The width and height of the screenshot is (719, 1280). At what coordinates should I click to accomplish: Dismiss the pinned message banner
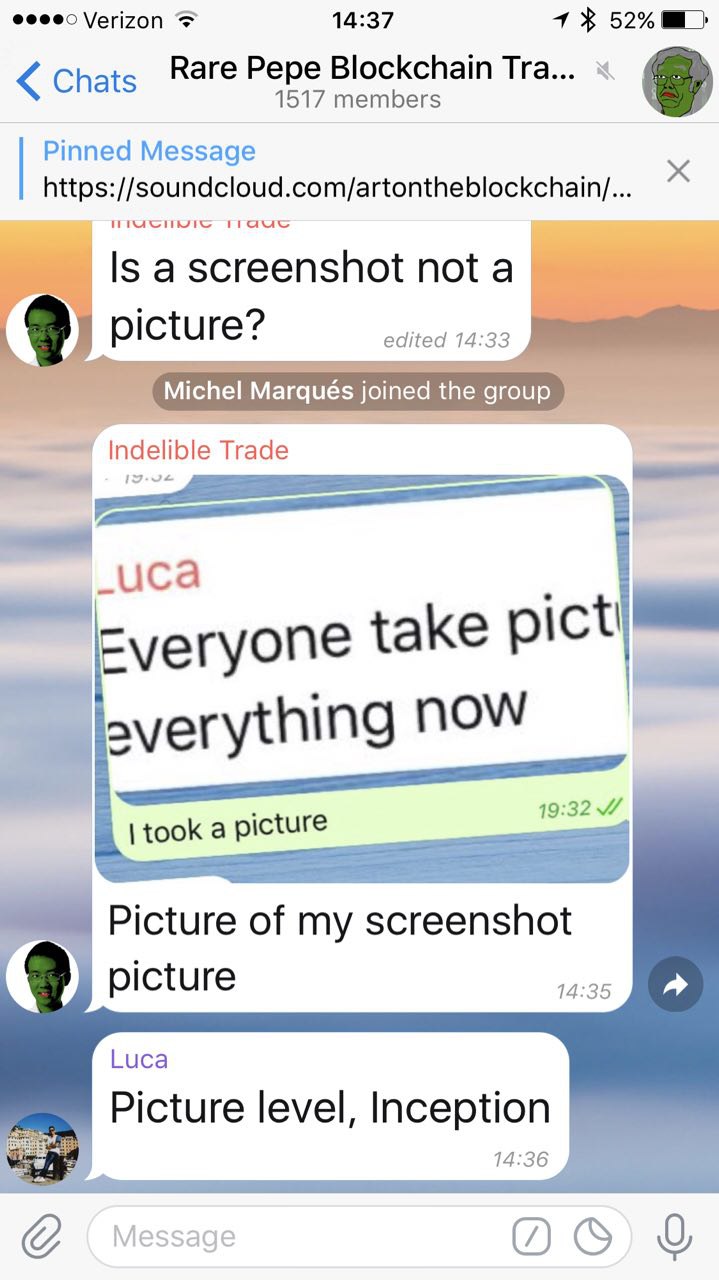(678, 171)
